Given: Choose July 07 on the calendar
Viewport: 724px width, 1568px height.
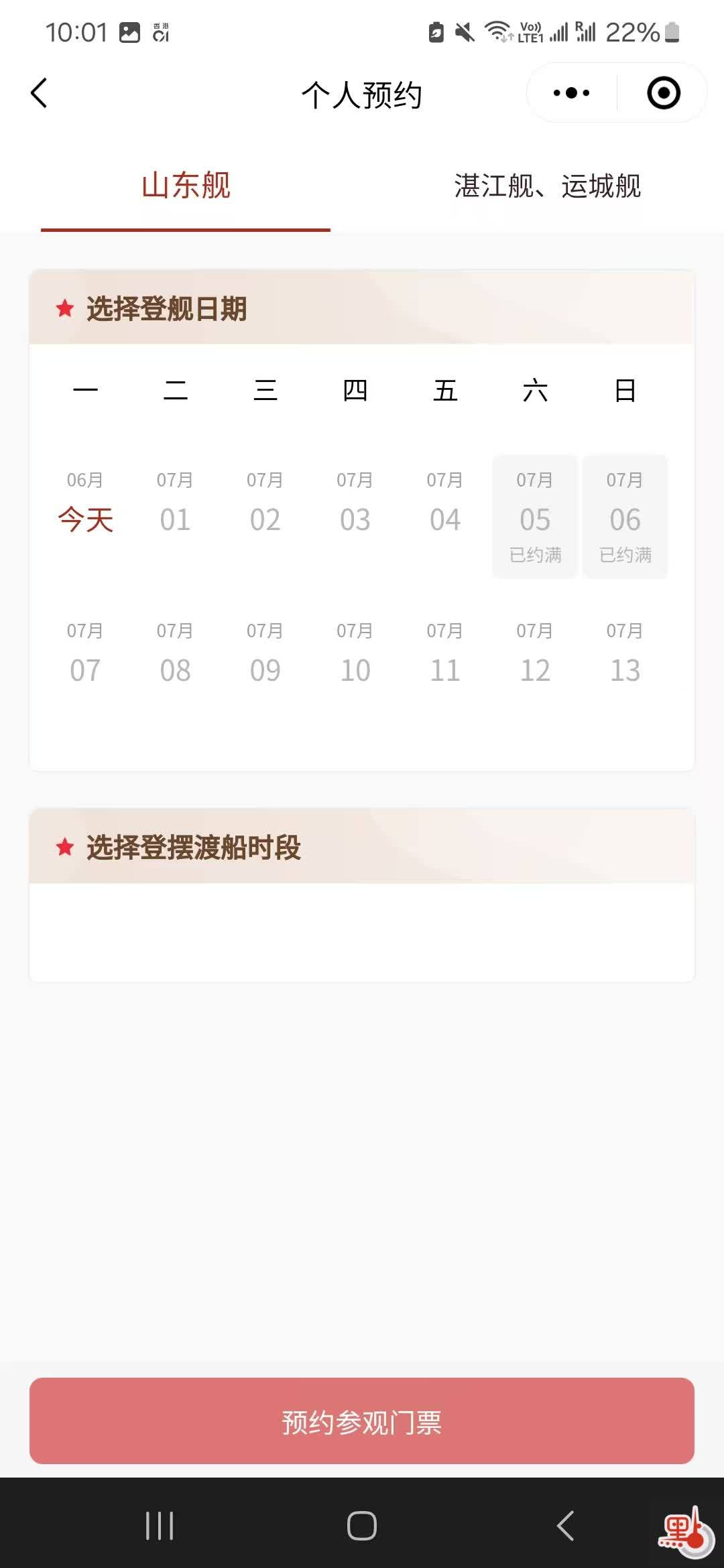Looking at the screenshot, I should pos(86,660).
